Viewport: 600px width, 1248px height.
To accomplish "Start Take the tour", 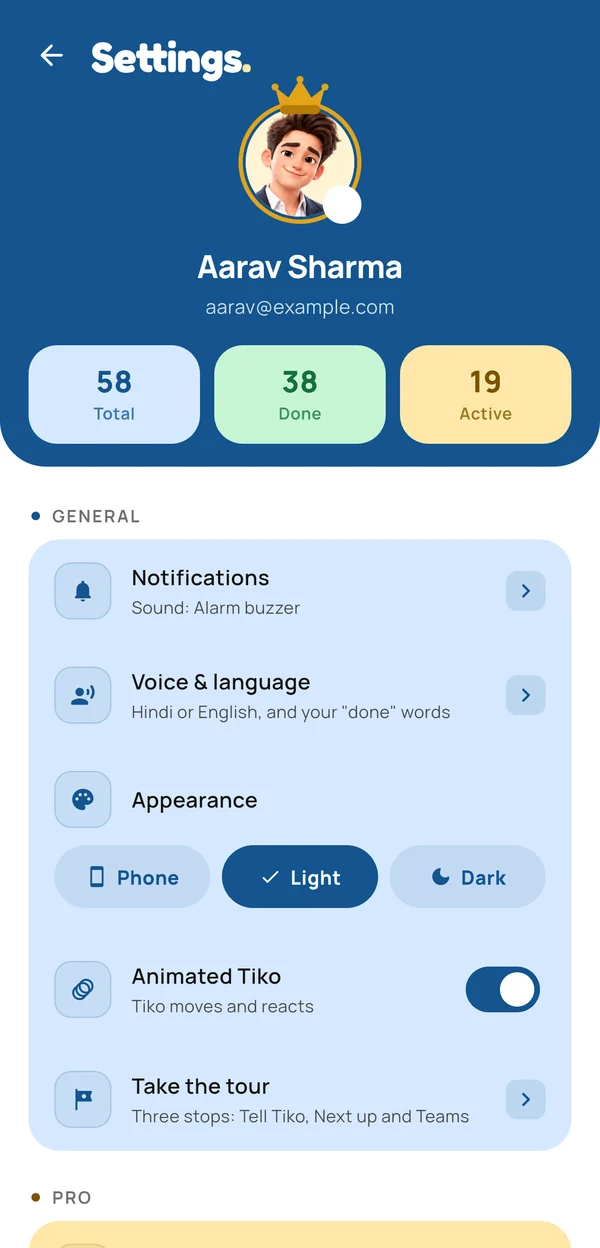I will pyautogui.click(x=300, y=1100).
